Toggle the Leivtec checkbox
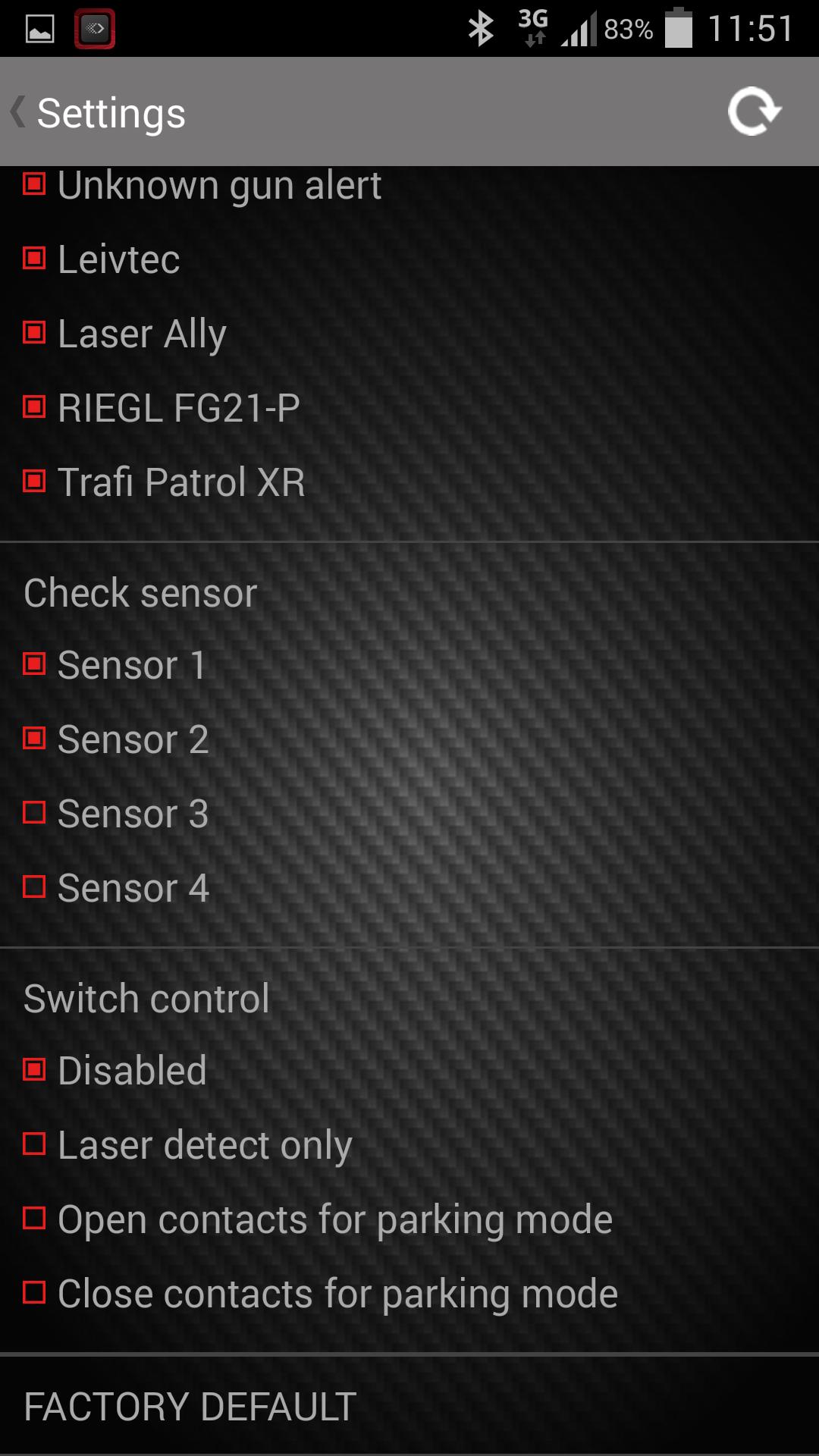 (34, 259)
